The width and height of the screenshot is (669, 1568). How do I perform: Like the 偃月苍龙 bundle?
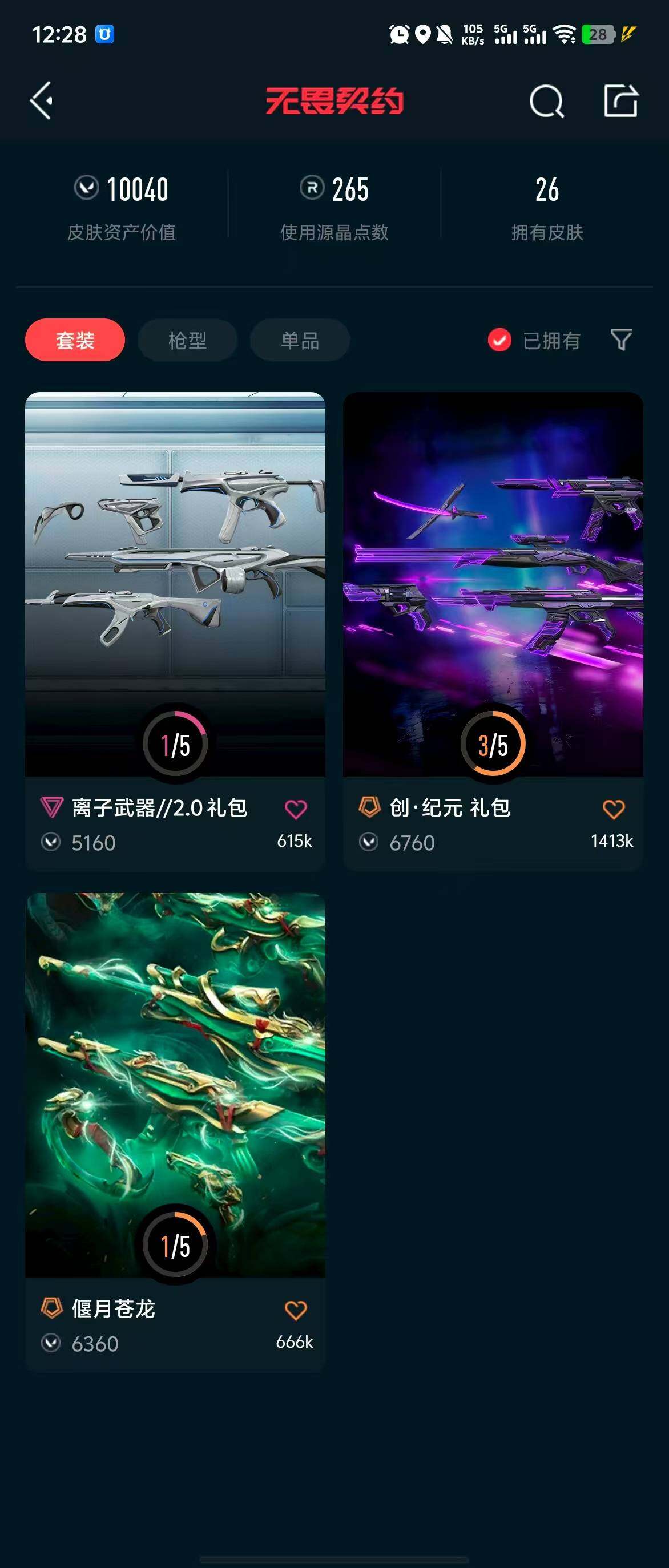pos(295,1310)
